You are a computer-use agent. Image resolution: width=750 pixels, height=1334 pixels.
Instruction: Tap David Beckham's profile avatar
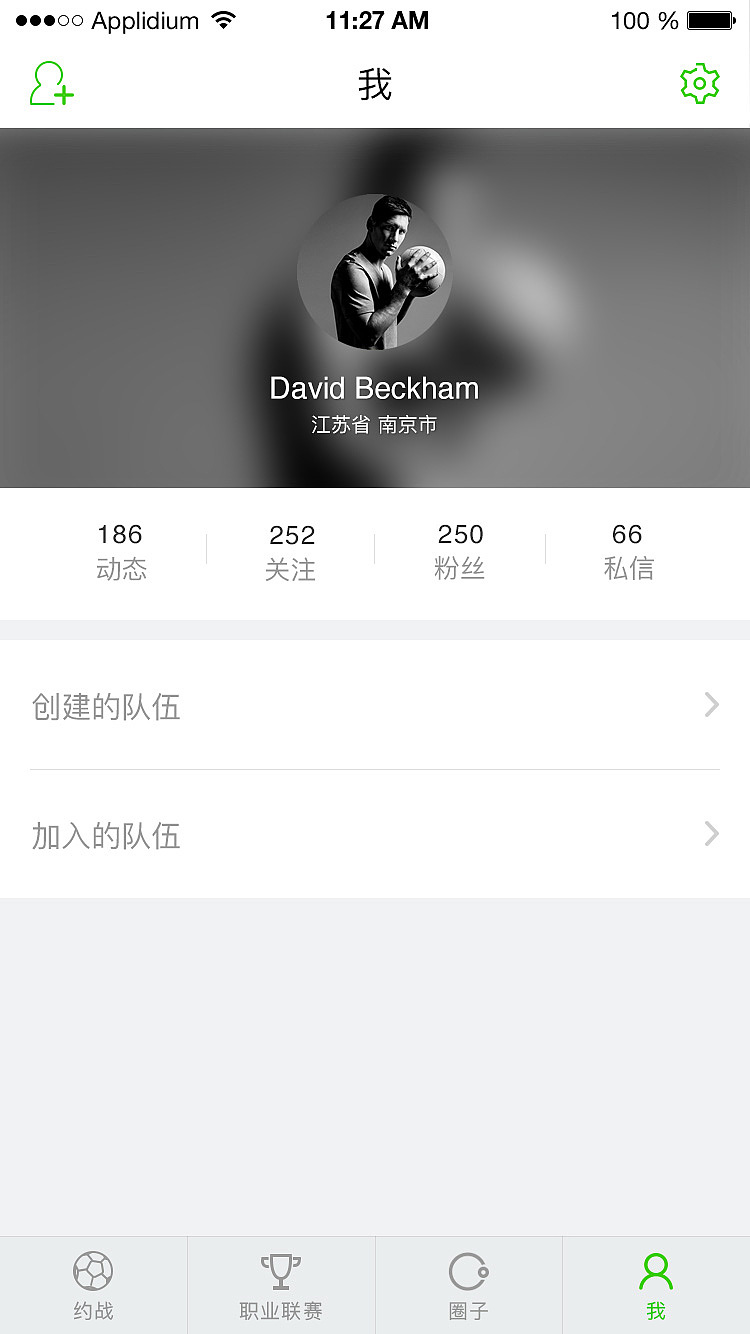375,273
